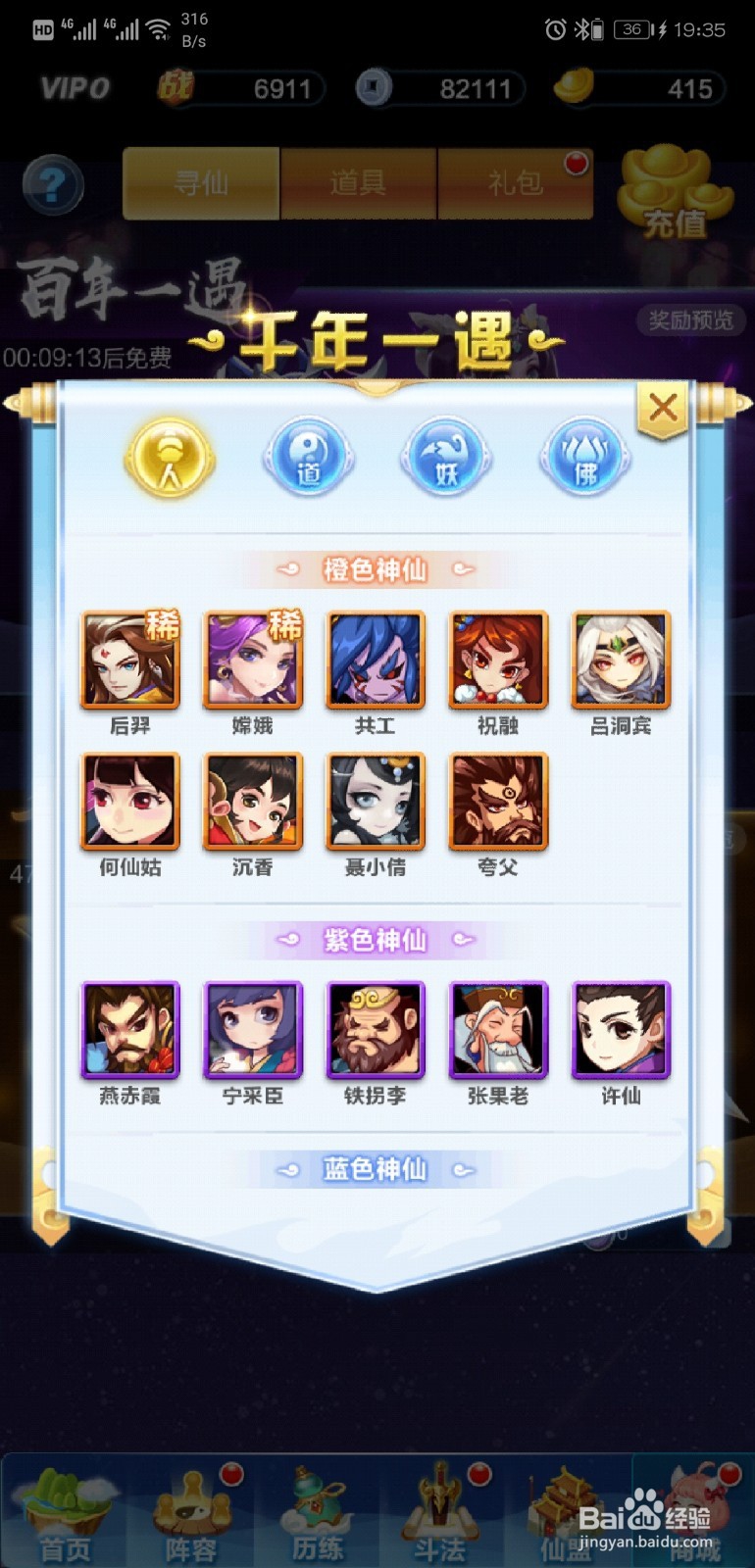View the gold coin balance
Viewport: 755px width, 1568px height.
click(647, 88)
